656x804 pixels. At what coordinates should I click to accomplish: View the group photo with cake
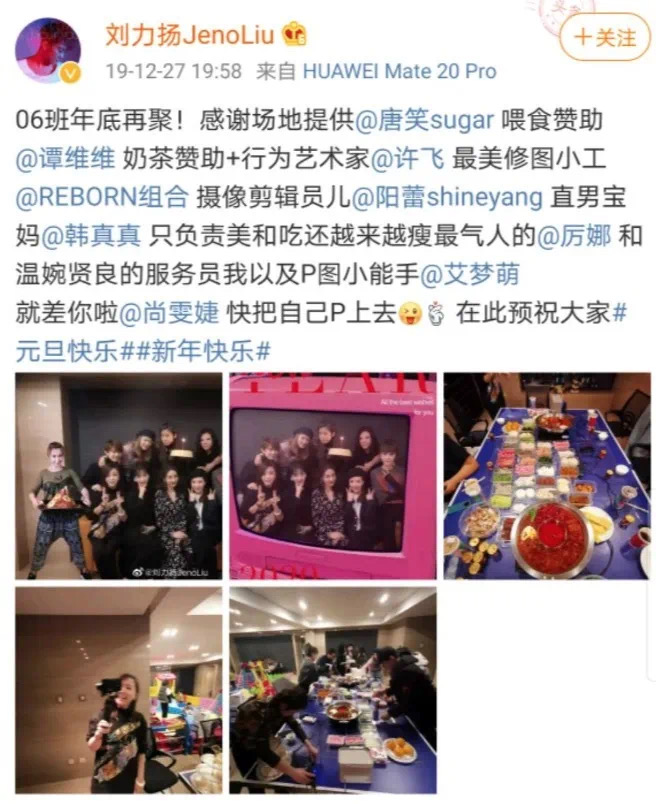(118, 476)
